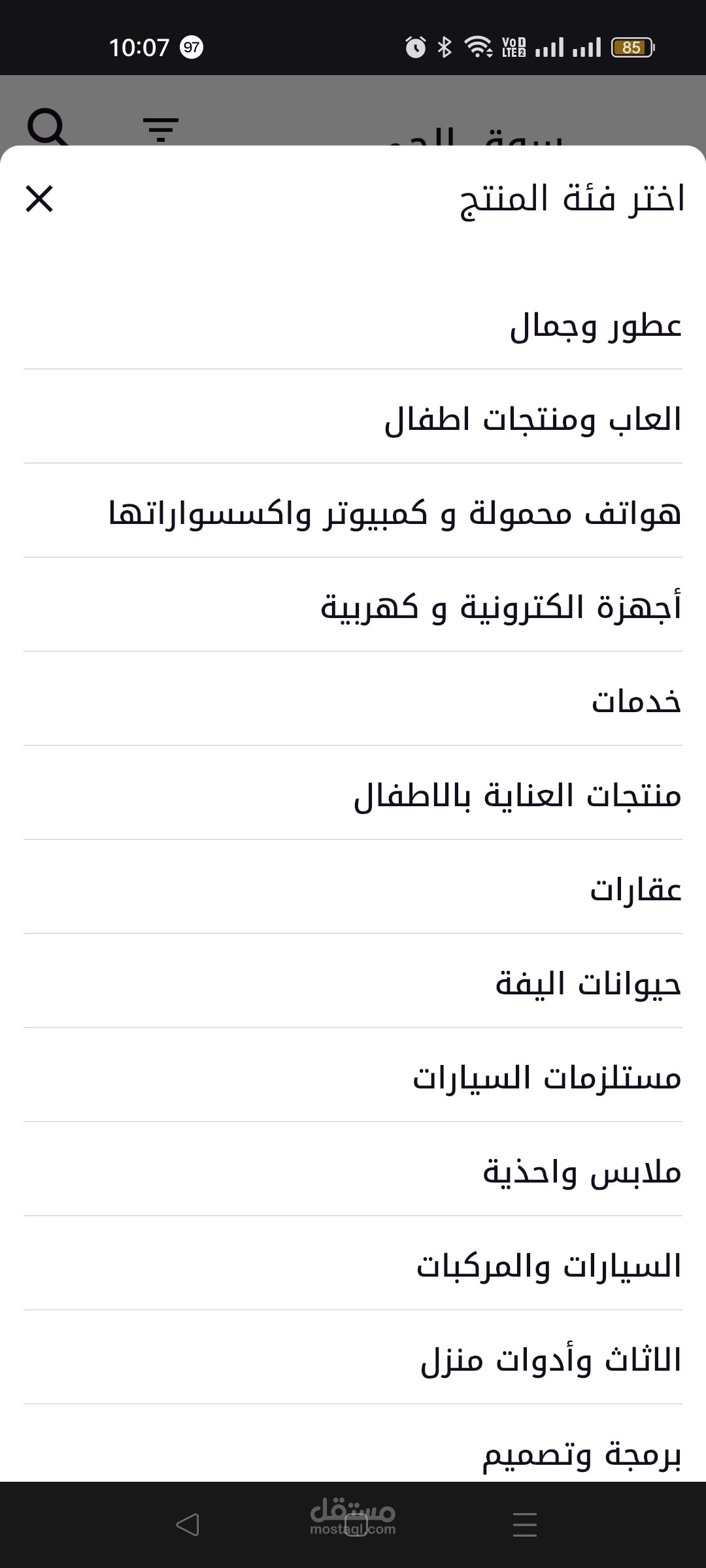The image size is (706, 1568).
Task: Open الاثاث وأدوات منزل category
Action: tap(551, 1360)
